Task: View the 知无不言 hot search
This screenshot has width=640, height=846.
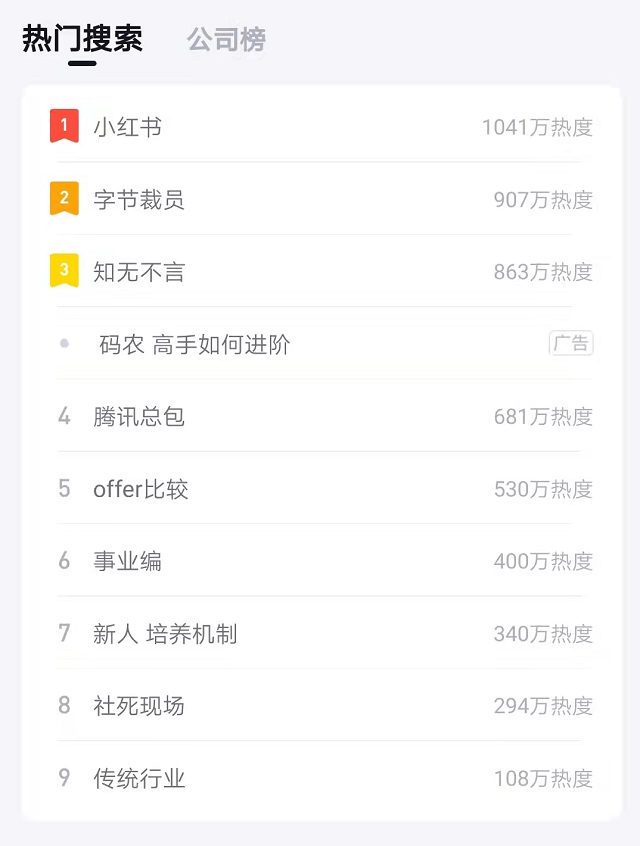Action: click(x=139, y=272)
